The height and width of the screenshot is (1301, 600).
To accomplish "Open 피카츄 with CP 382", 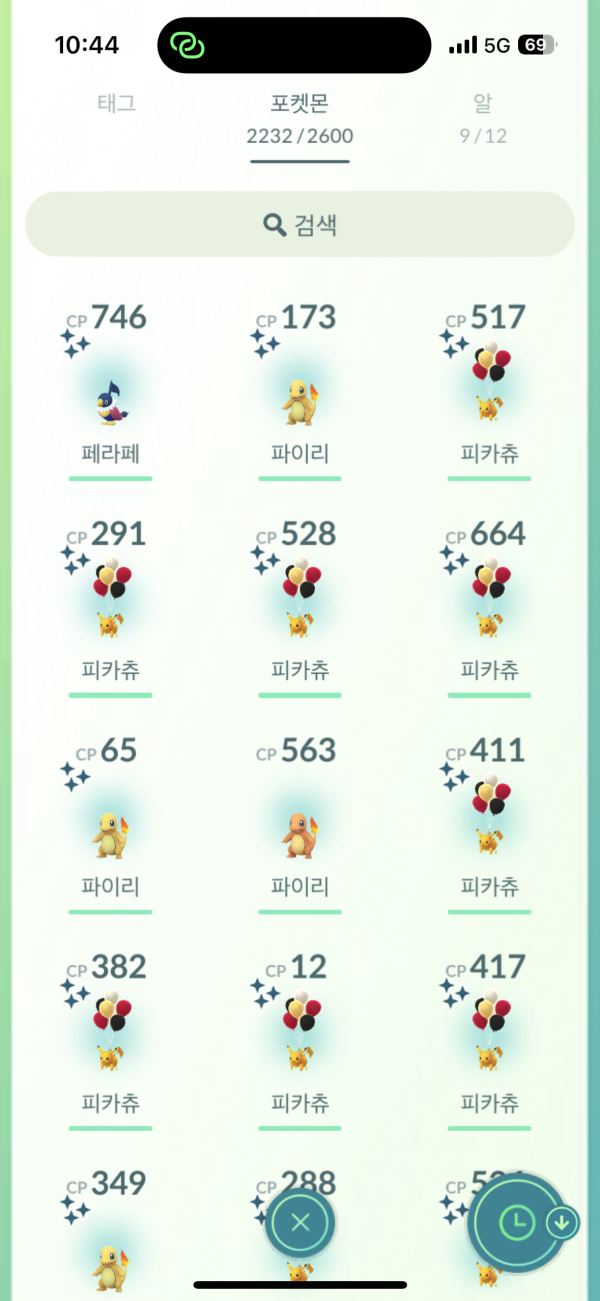I will pyautogui.click(x=110, y=1040).
